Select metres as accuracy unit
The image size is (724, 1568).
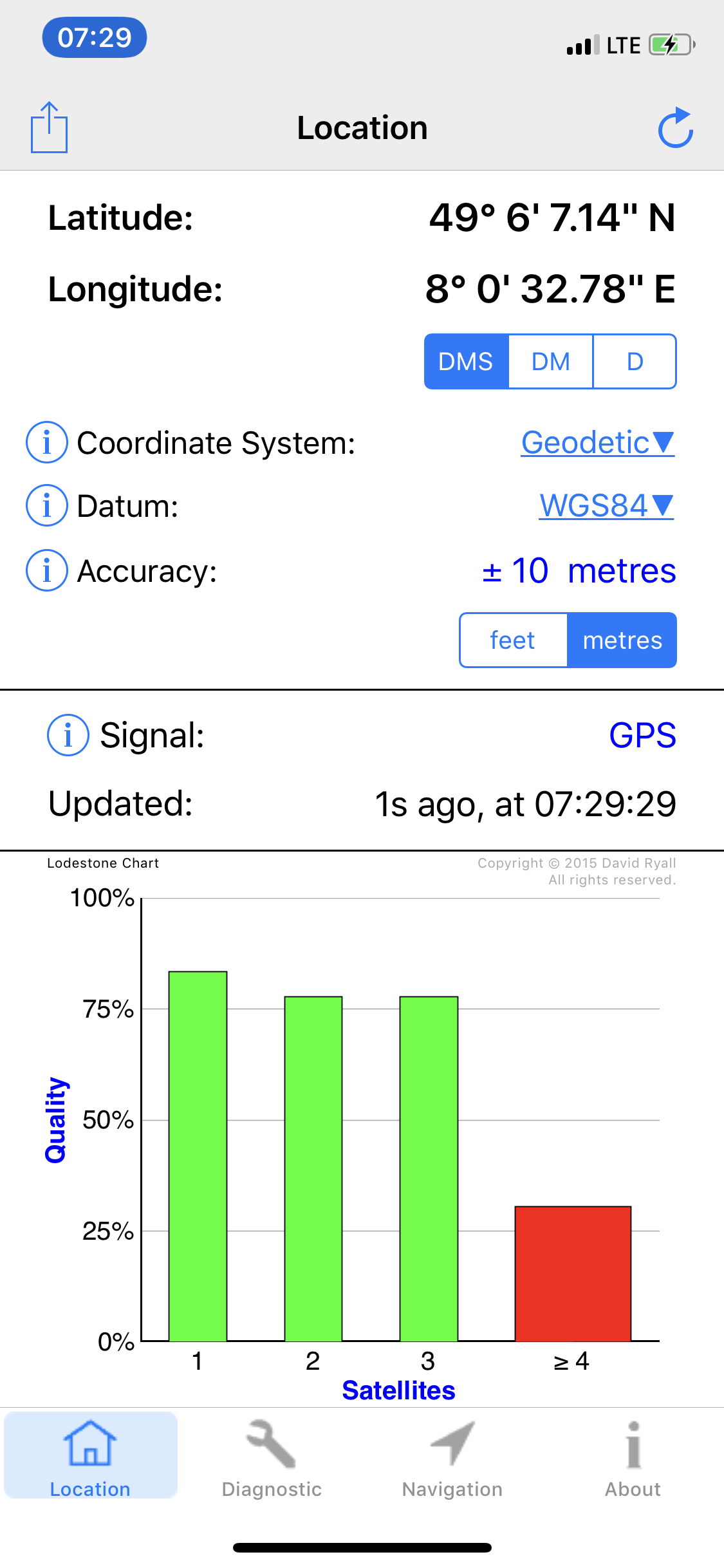622,640
